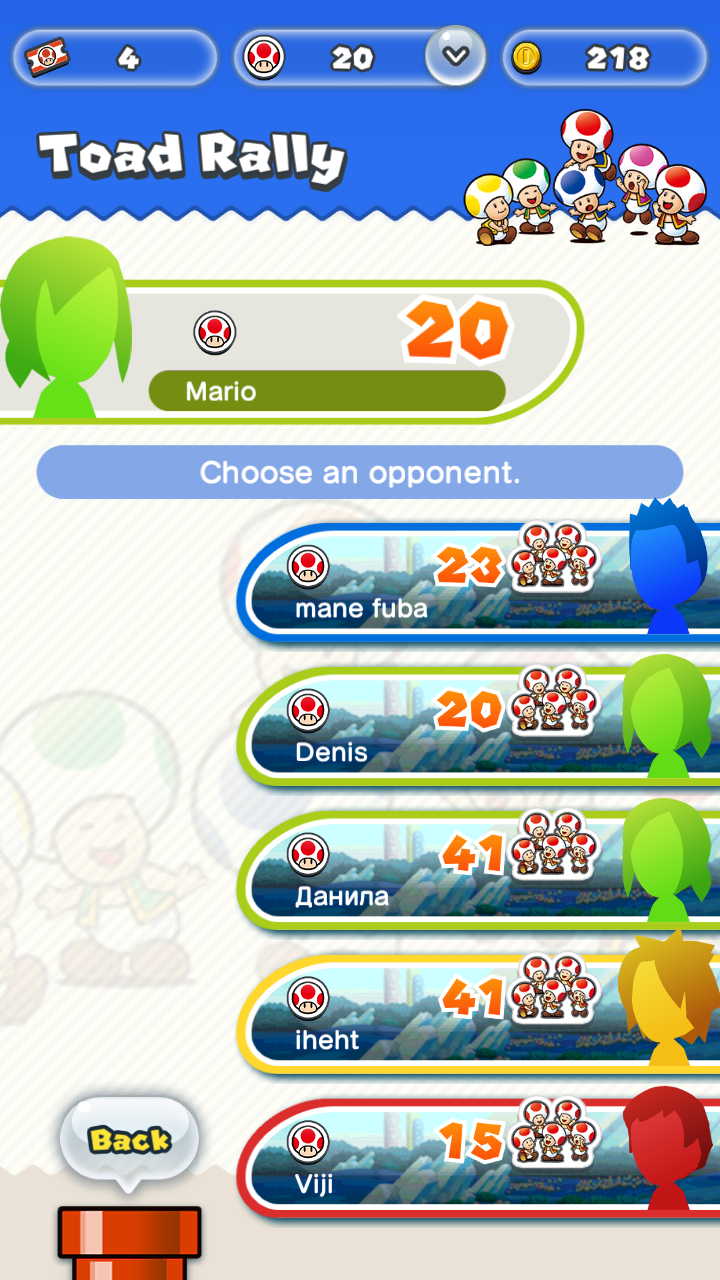This screenshot has width=720, height=1280.
Task: Open the Rally Tickets counter
Action: point(115,58)
